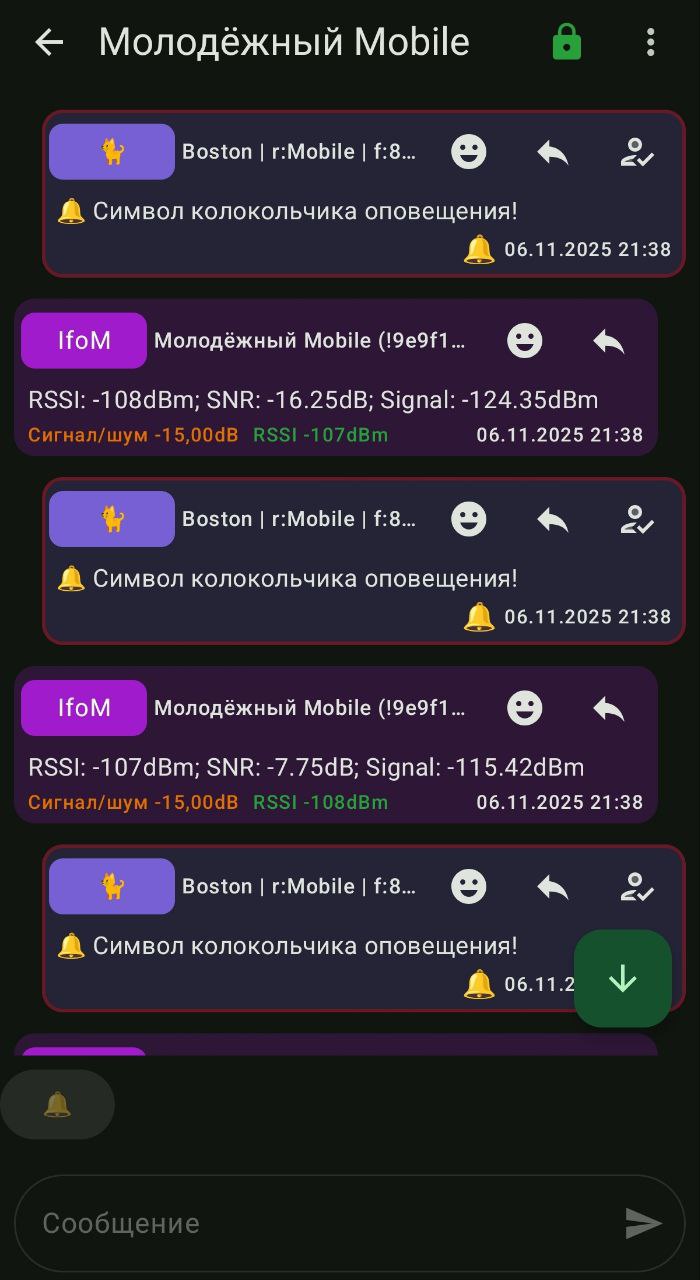Tap the send message arrow

643,1223
